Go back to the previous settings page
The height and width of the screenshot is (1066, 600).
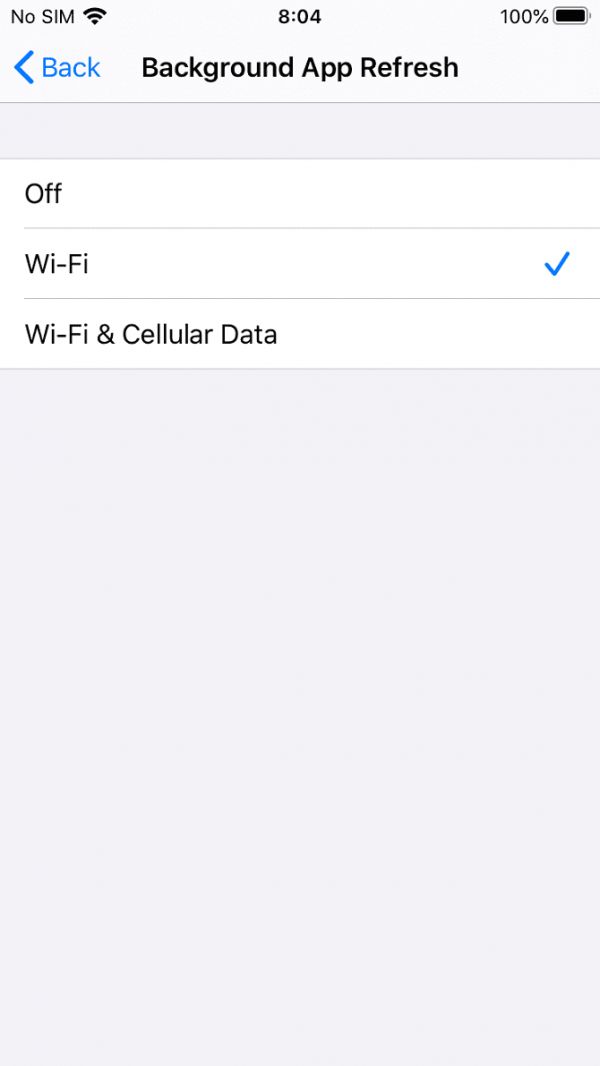coord(57,68)
